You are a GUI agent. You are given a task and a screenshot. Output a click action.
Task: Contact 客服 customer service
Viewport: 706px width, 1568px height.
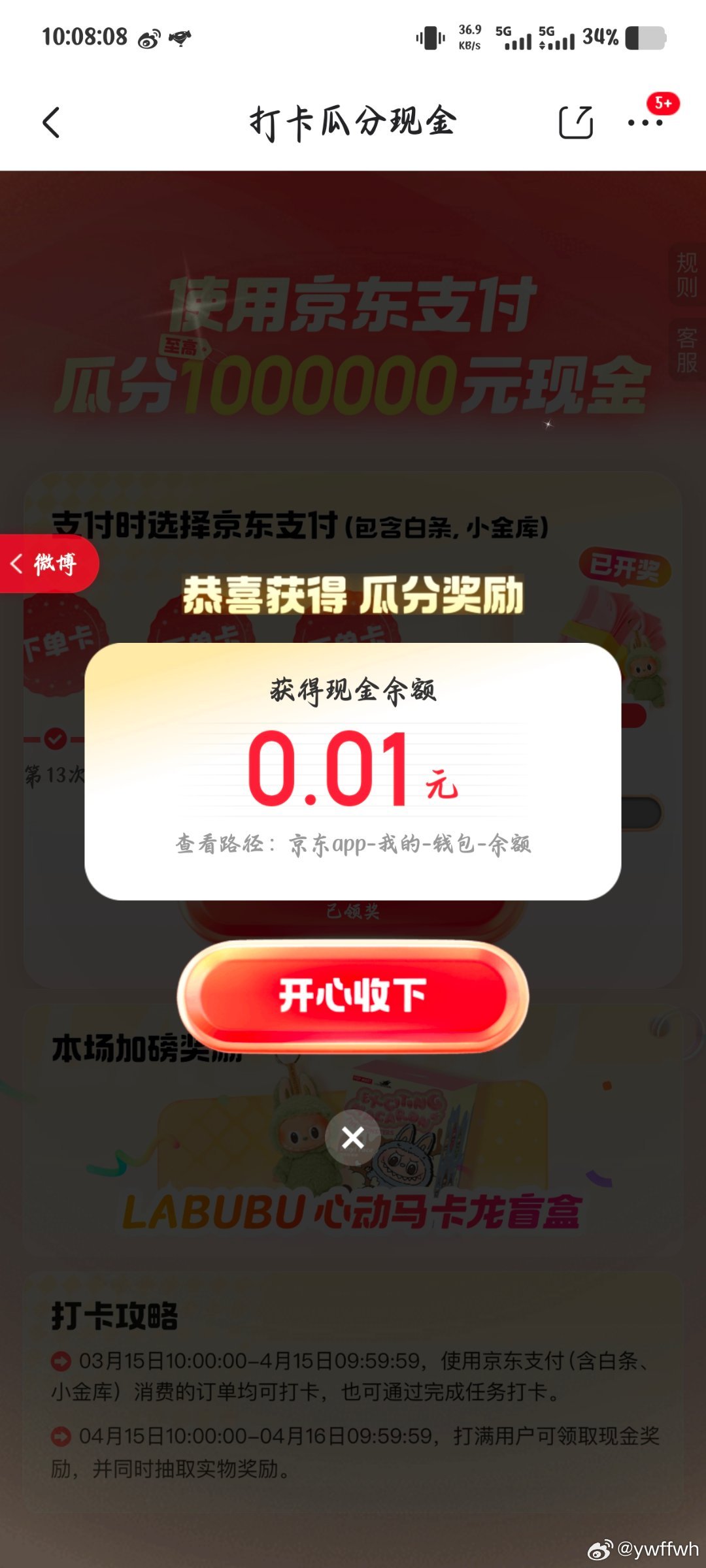(x=686, y=350)
